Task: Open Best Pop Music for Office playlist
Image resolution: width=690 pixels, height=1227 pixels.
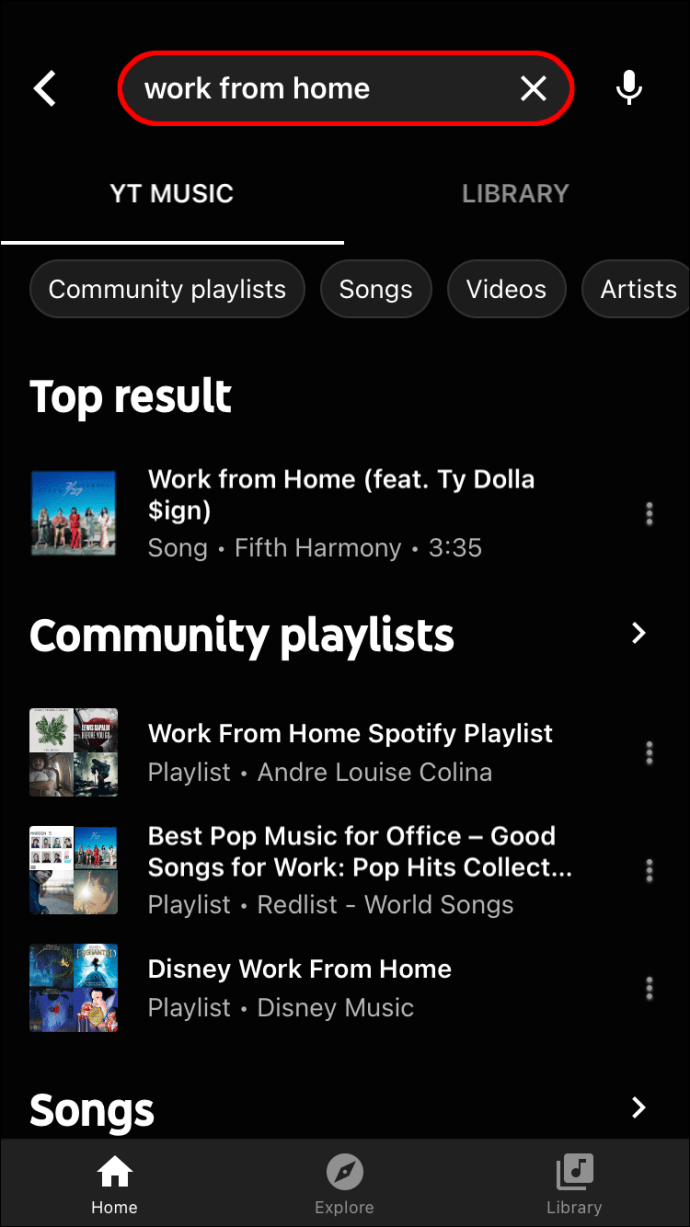Action: 360,870
